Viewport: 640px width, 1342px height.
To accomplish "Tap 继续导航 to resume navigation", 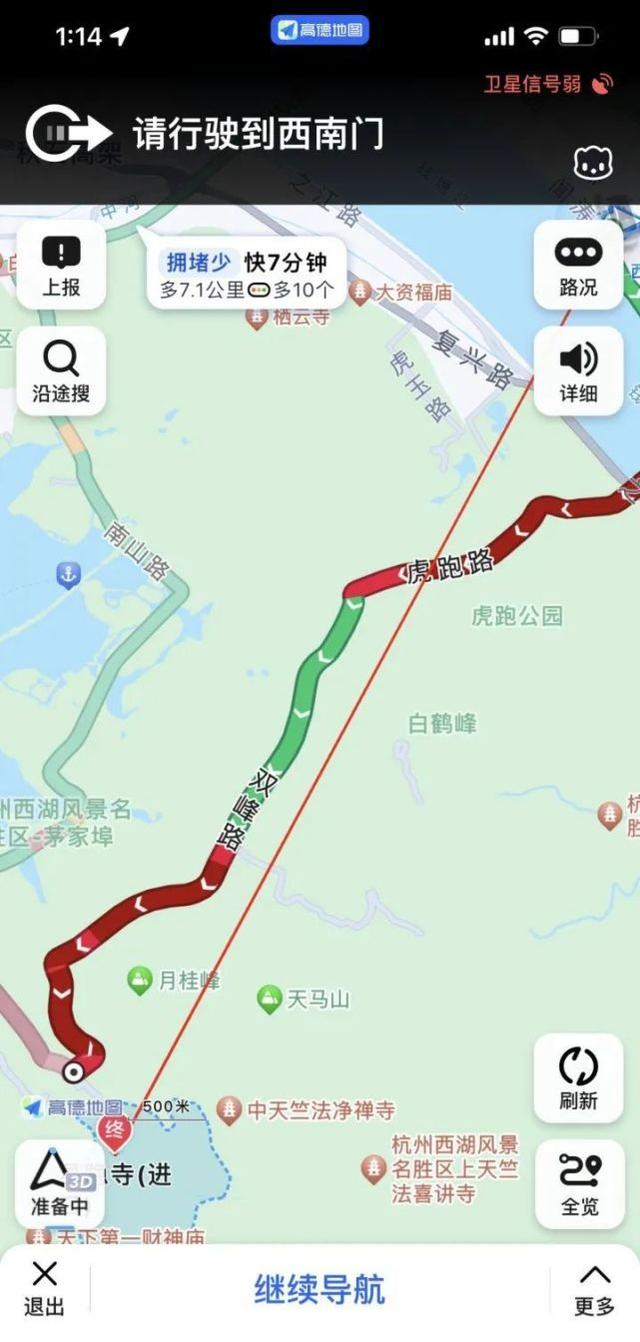I will click(x=319, y=1289).
